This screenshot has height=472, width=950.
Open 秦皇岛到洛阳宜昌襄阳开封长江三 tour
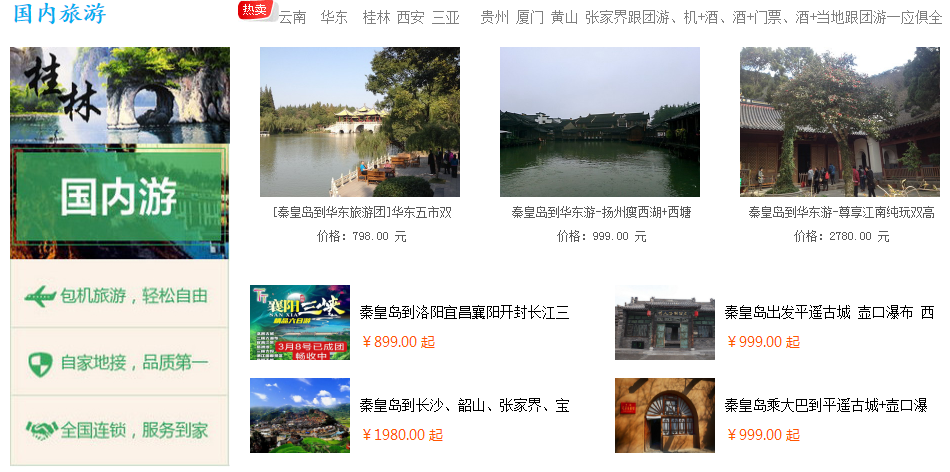[464, 313]
